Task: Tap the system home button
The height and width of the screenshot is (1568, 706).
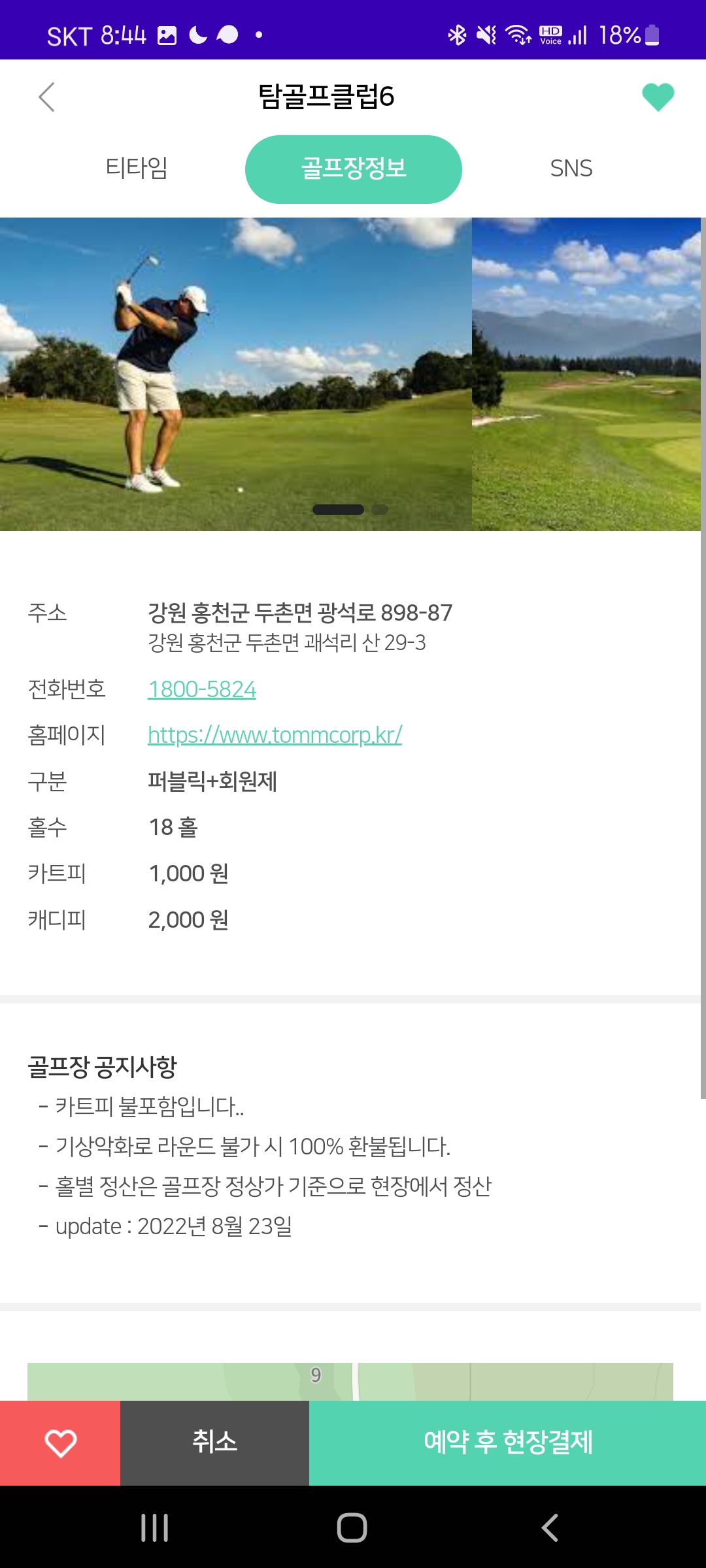Action: pyautogui.click(x=352, y=1527)
